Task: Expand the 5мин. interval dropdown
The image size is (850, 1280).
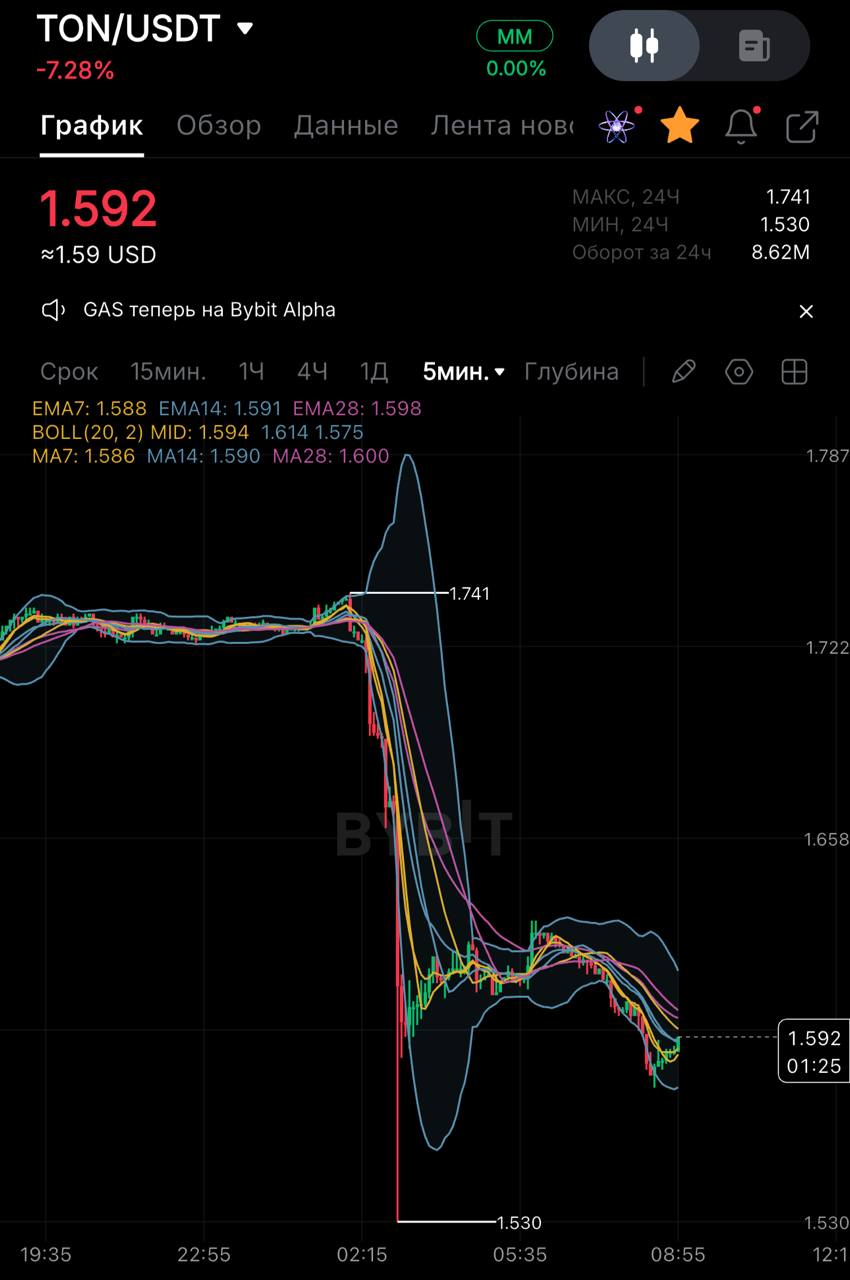Action: tap(464, 372)
